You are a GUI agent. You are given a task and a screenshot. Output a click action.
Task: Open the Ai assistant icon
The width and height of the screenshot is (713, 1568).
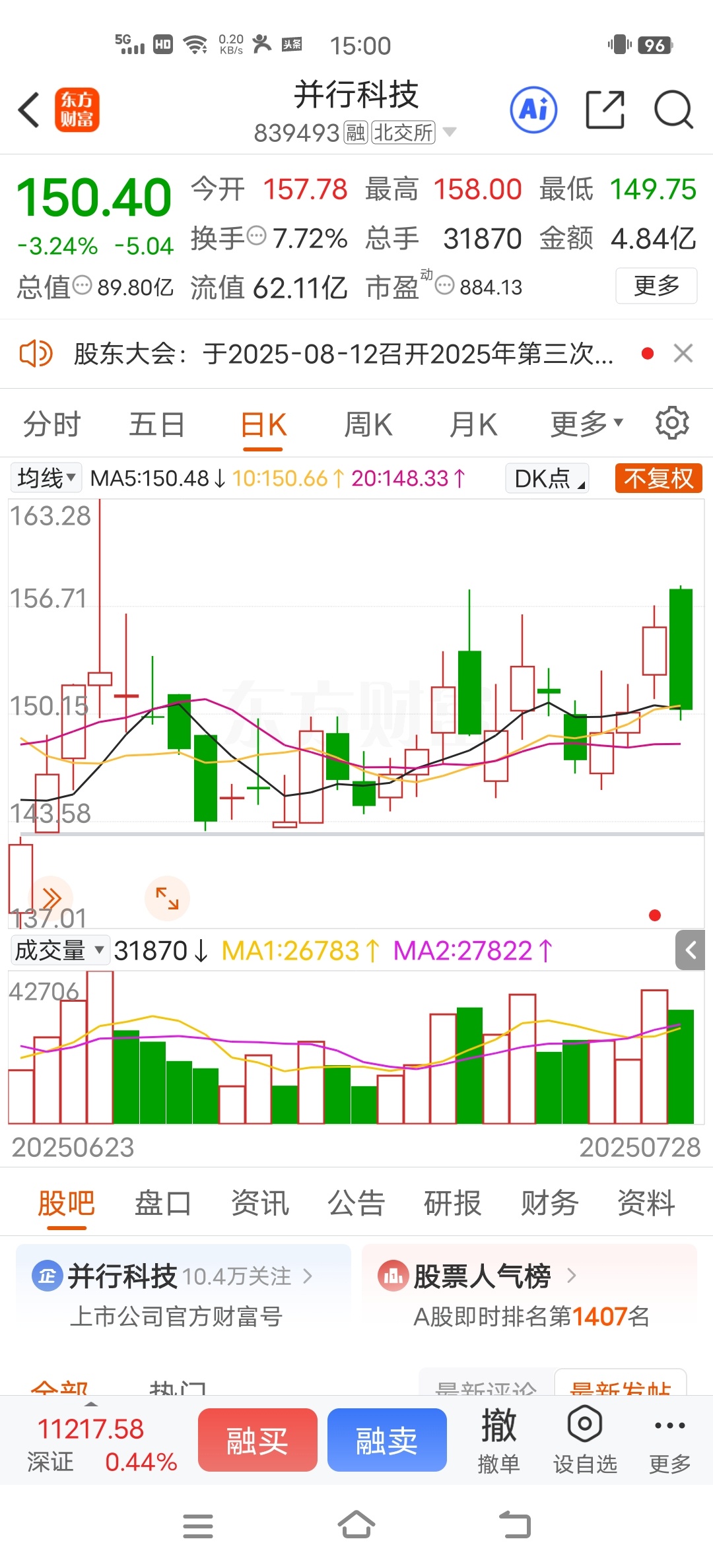(533, 110)
